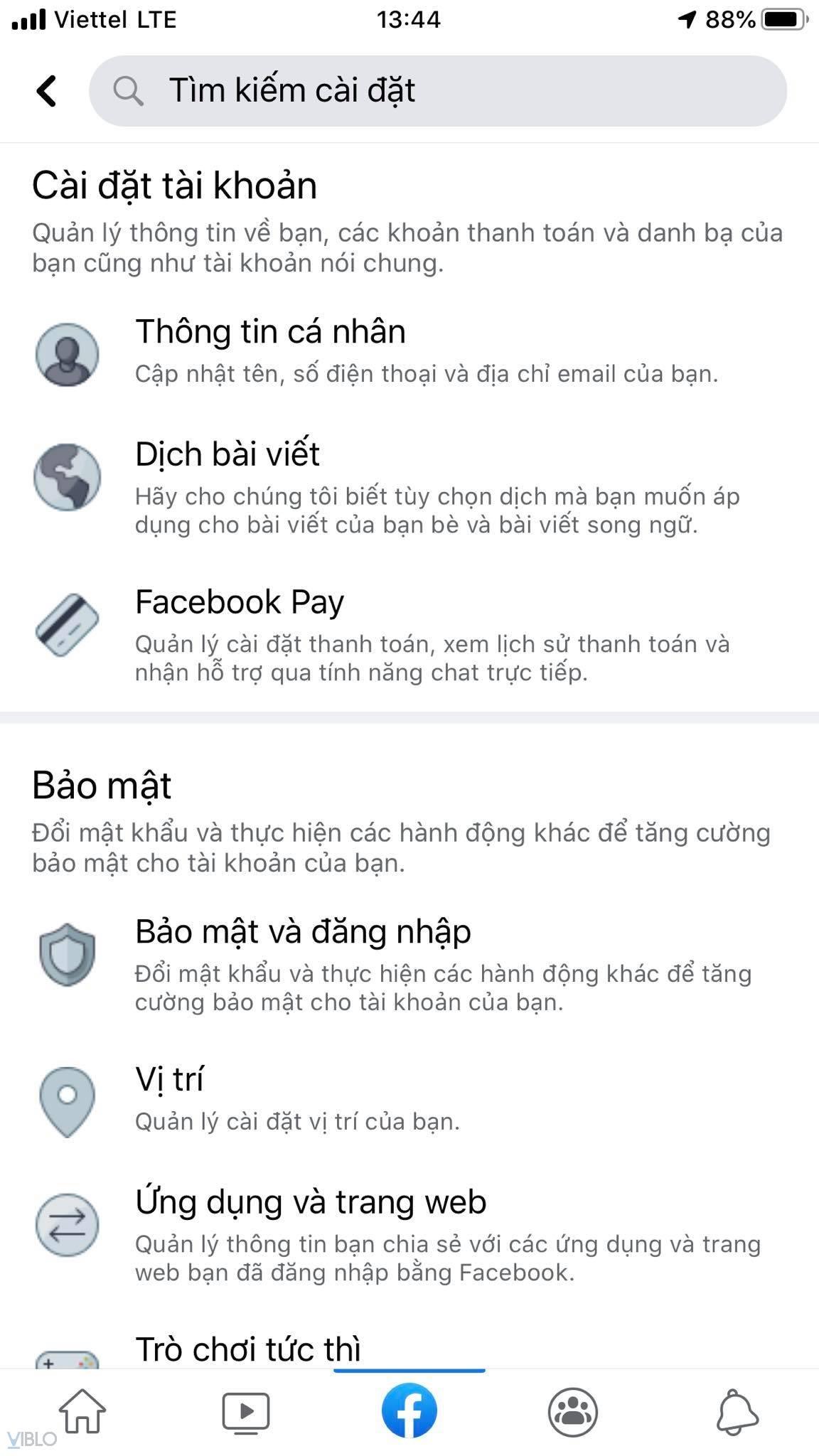Switch to the Watch video tab
This screenshot has width=819, height=1456.
coord(246,1411)
